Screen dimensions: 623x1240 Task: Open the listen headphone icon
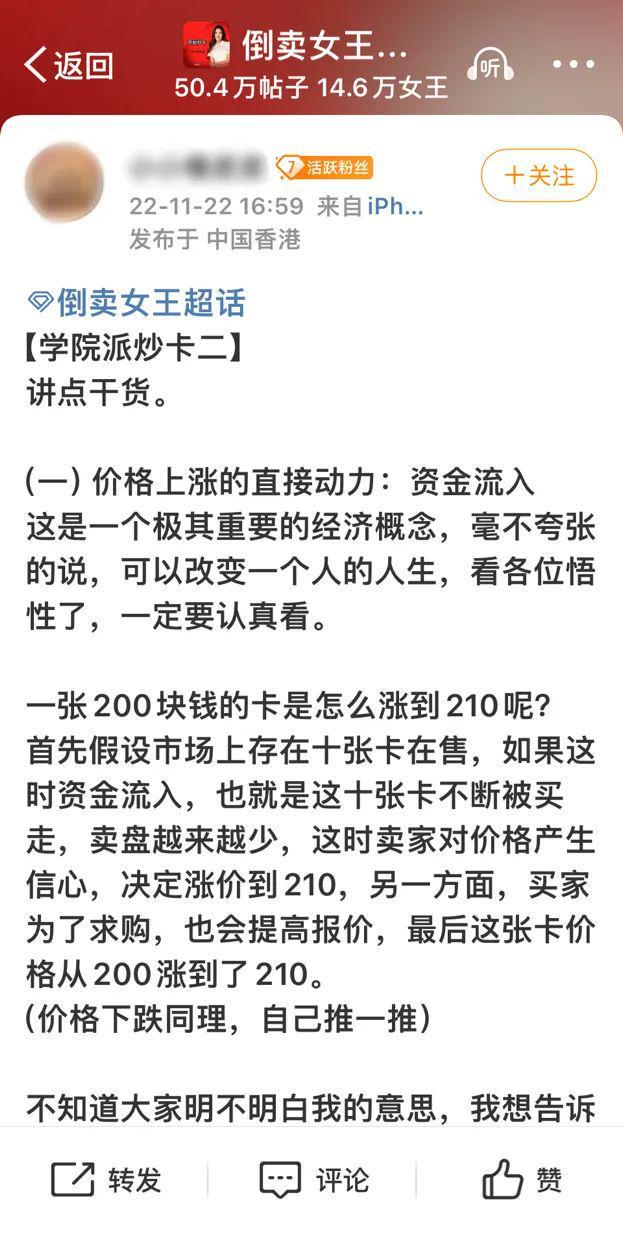click(x=490, y=66)
